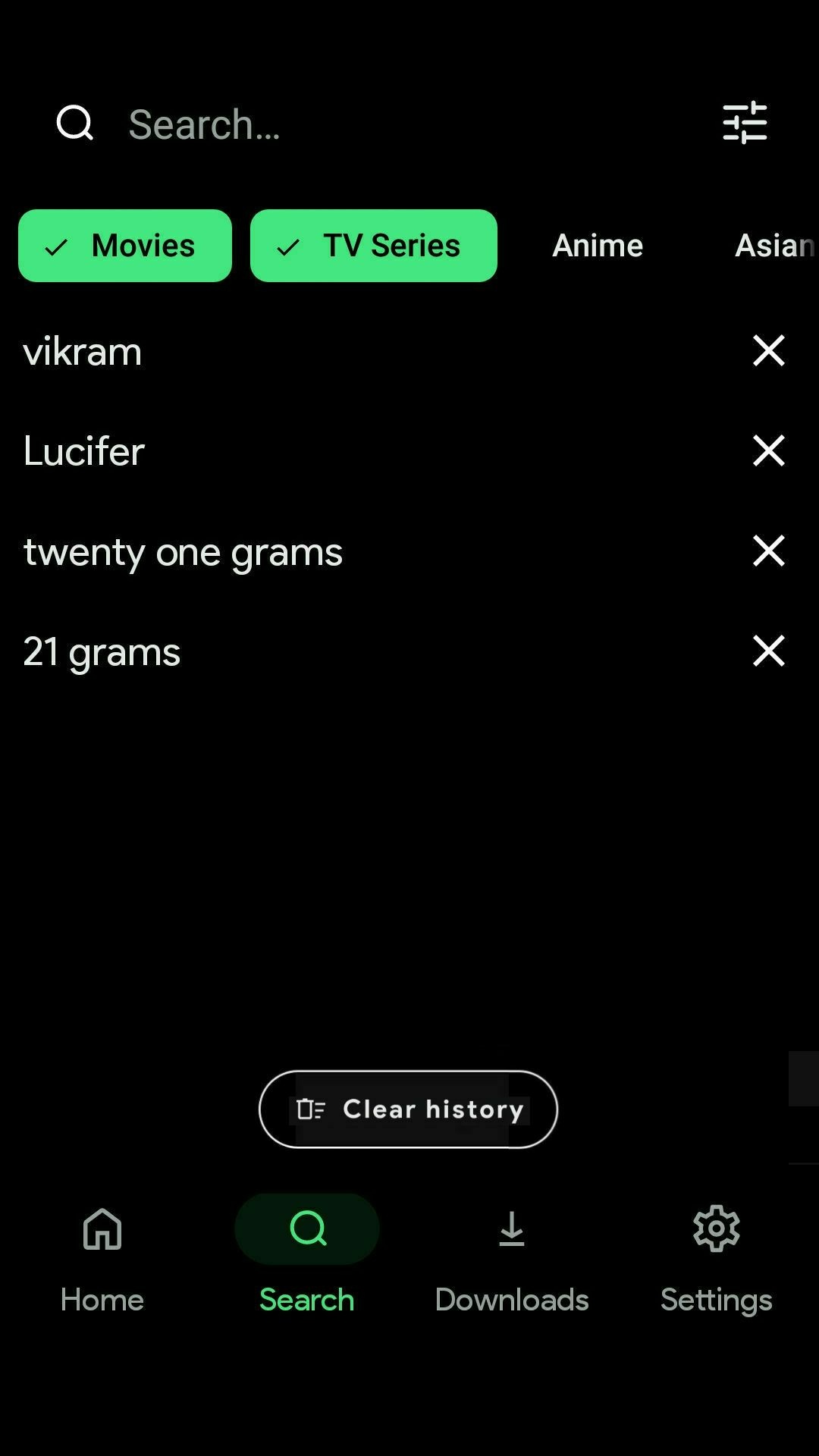Remove vikram from search history
The width and height of the screenshot is (819, 1456).
(x=768, y=351)
